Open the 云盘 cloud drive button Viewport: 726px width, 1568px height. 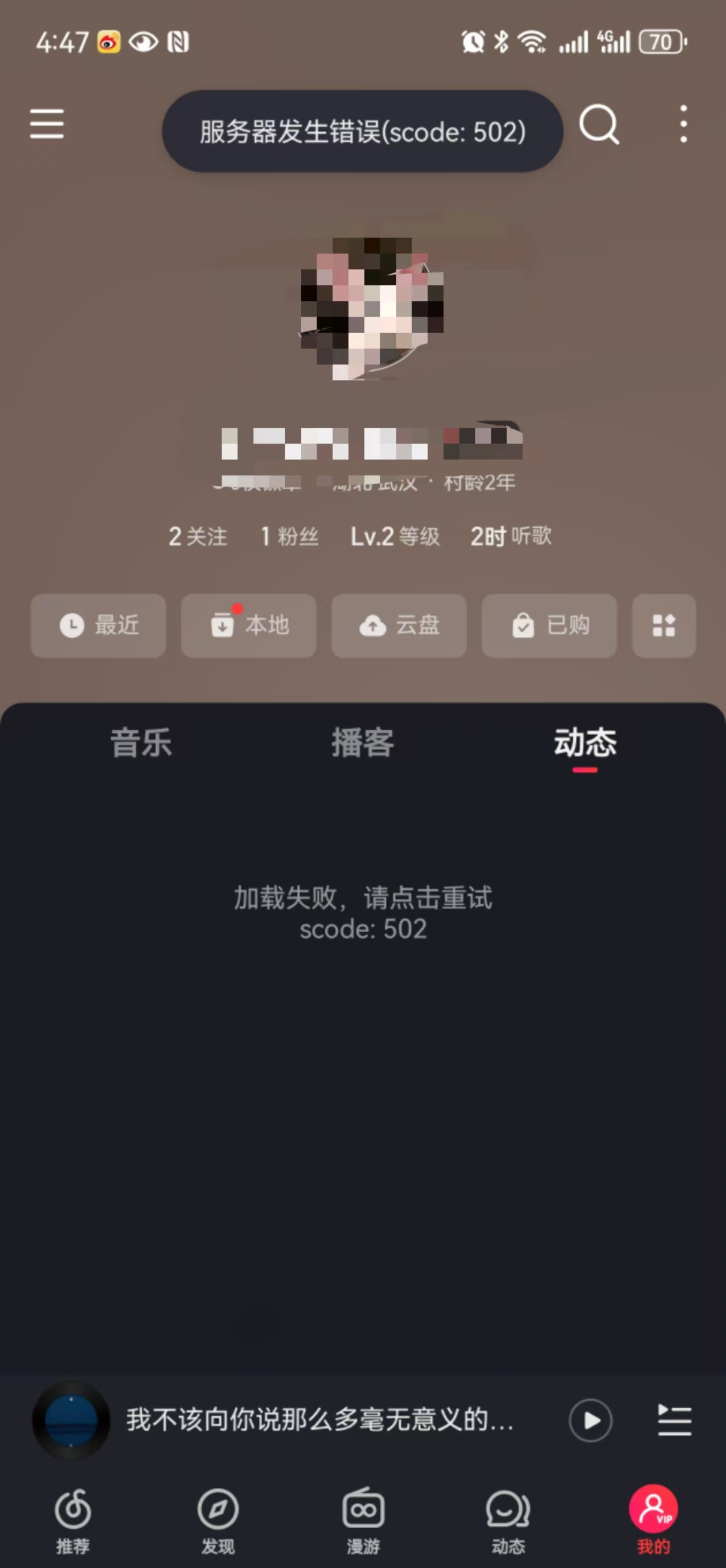pos(399,625)
